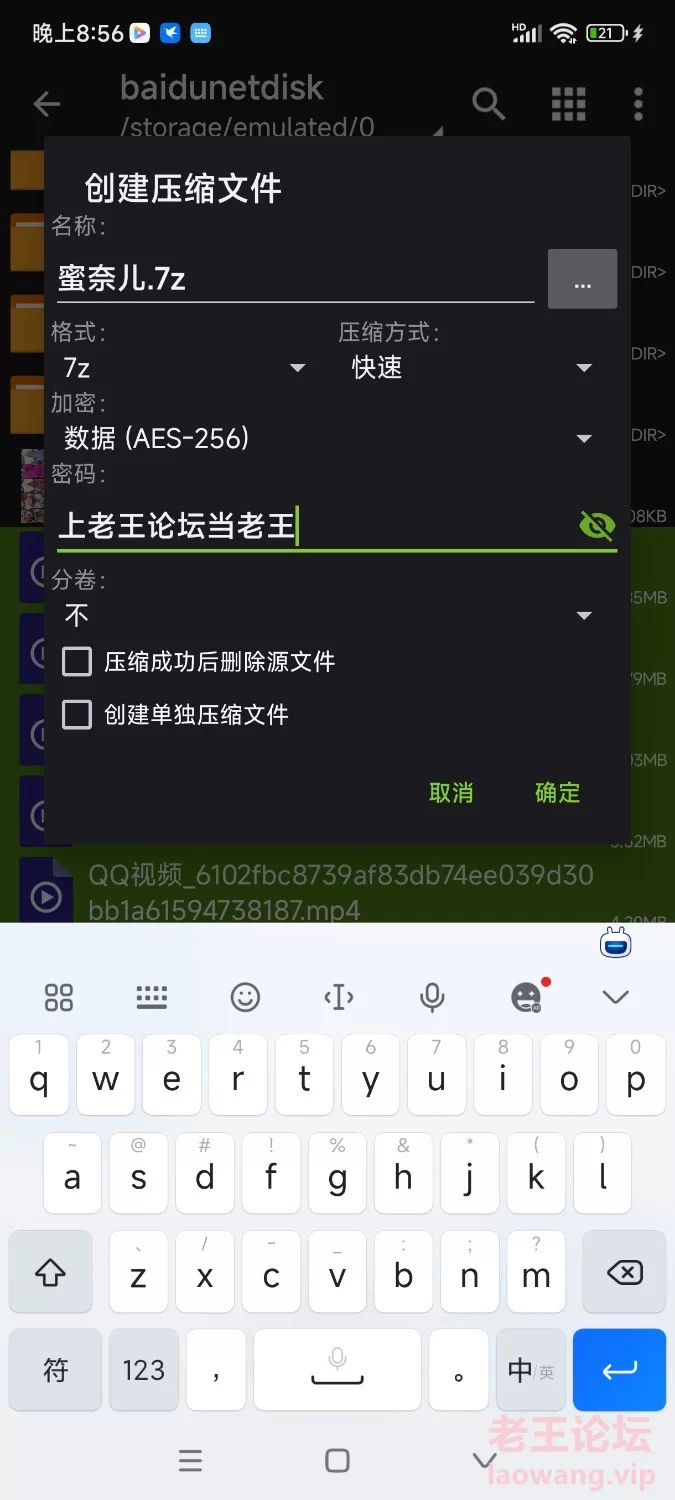This screenshot has width=675, height=1500.
Task: Tap the 确定 button to confirm
Action: click(557, 793)
